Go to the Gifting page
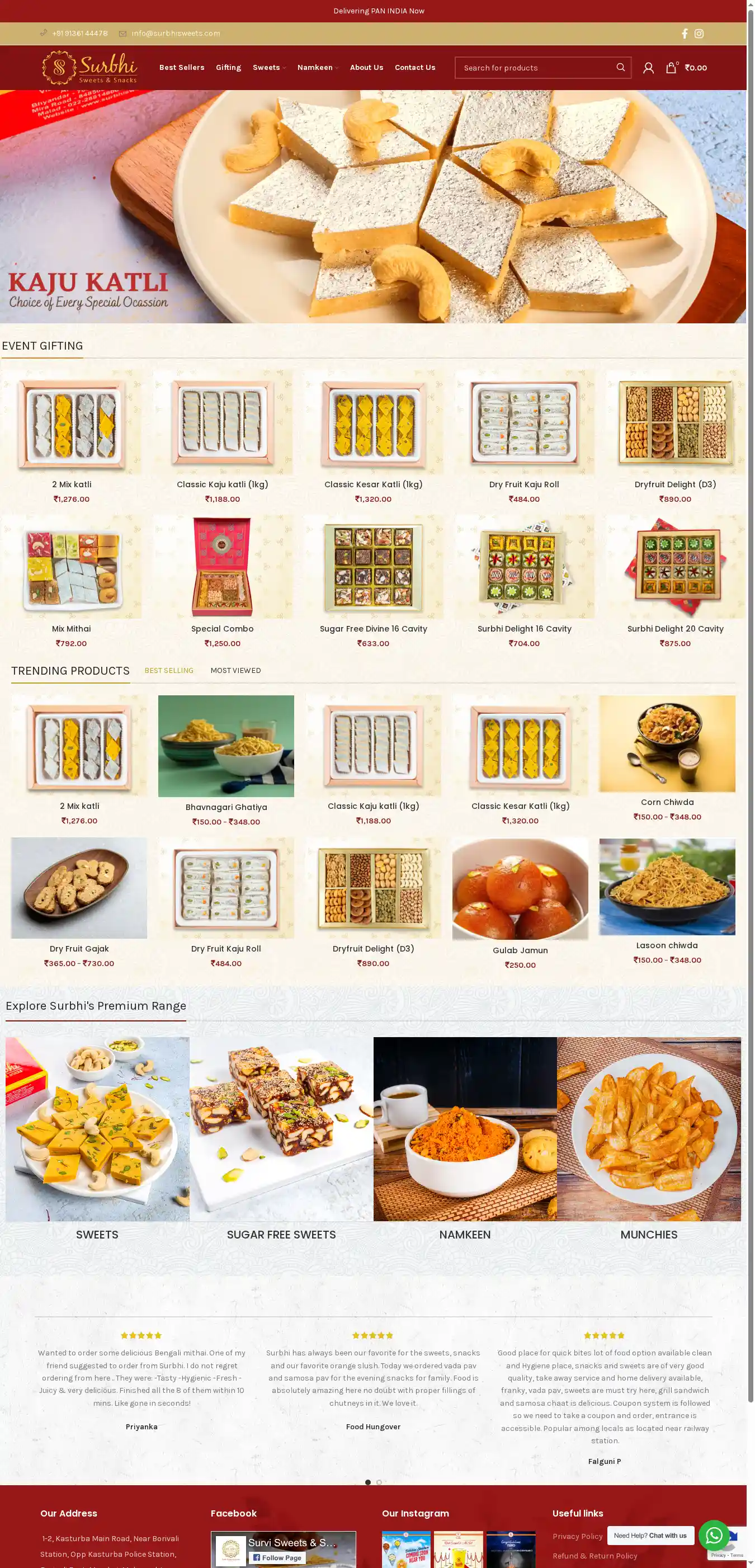The image size is (755, 1568). 228,68
